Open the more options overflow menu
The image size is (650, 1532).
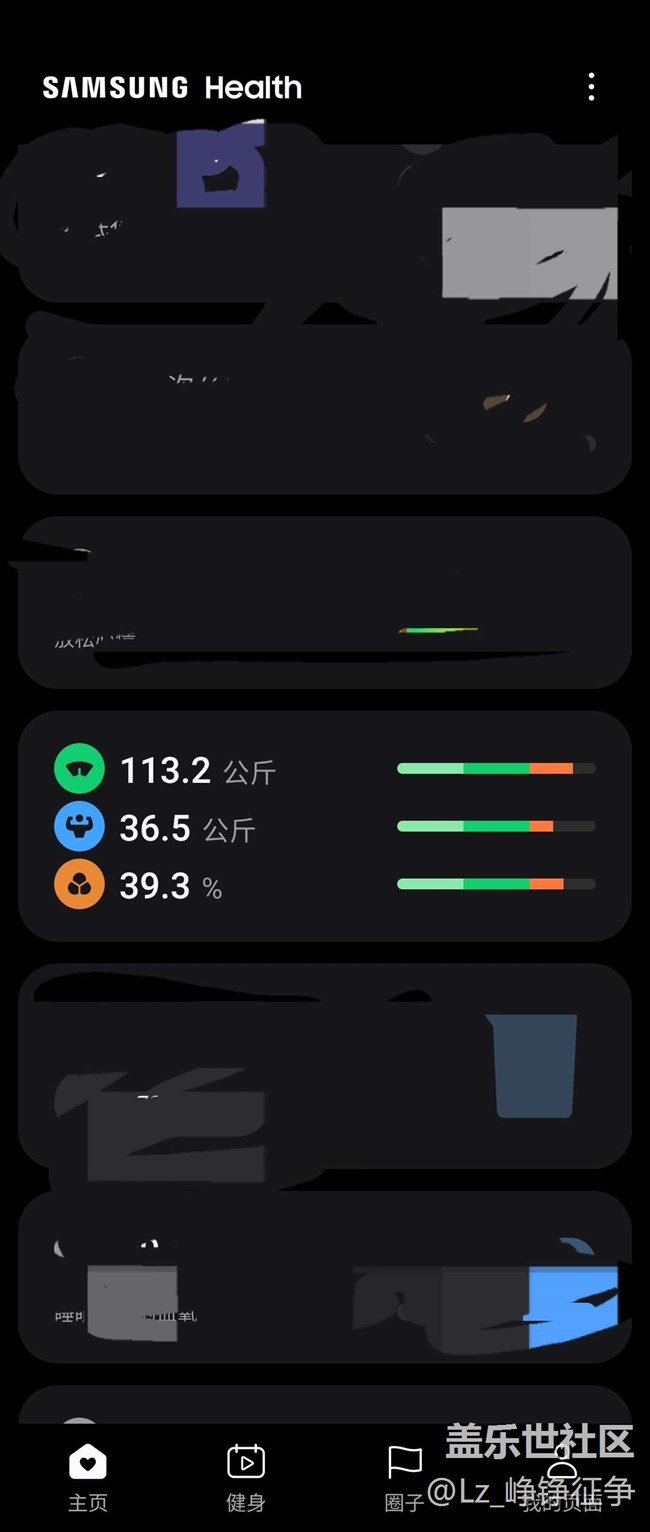(x=591, y=87)
